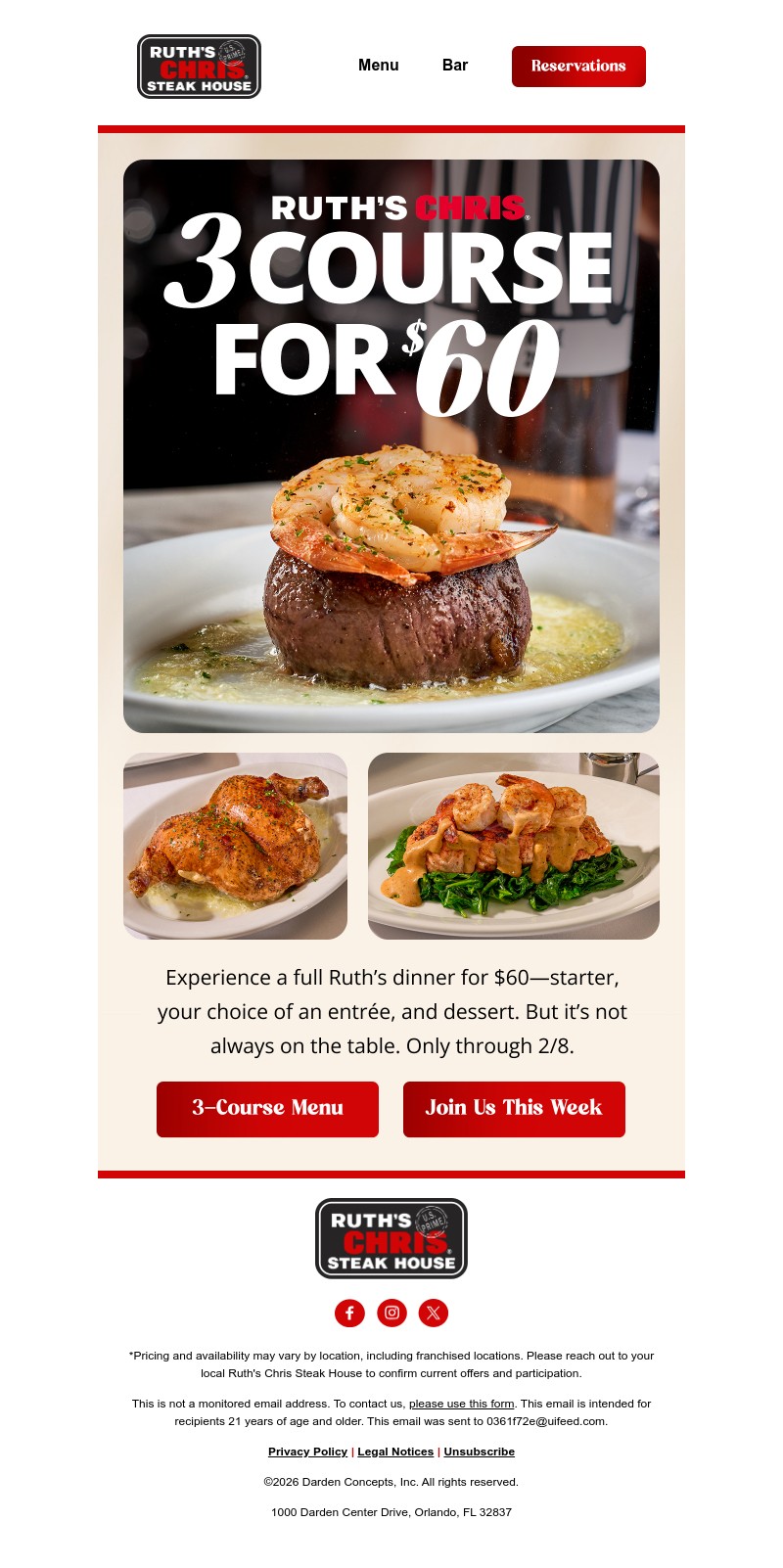This screenshot has height=1568, width=783.
Task: View the Legal Notices page
Action: tap(394, 1452)
